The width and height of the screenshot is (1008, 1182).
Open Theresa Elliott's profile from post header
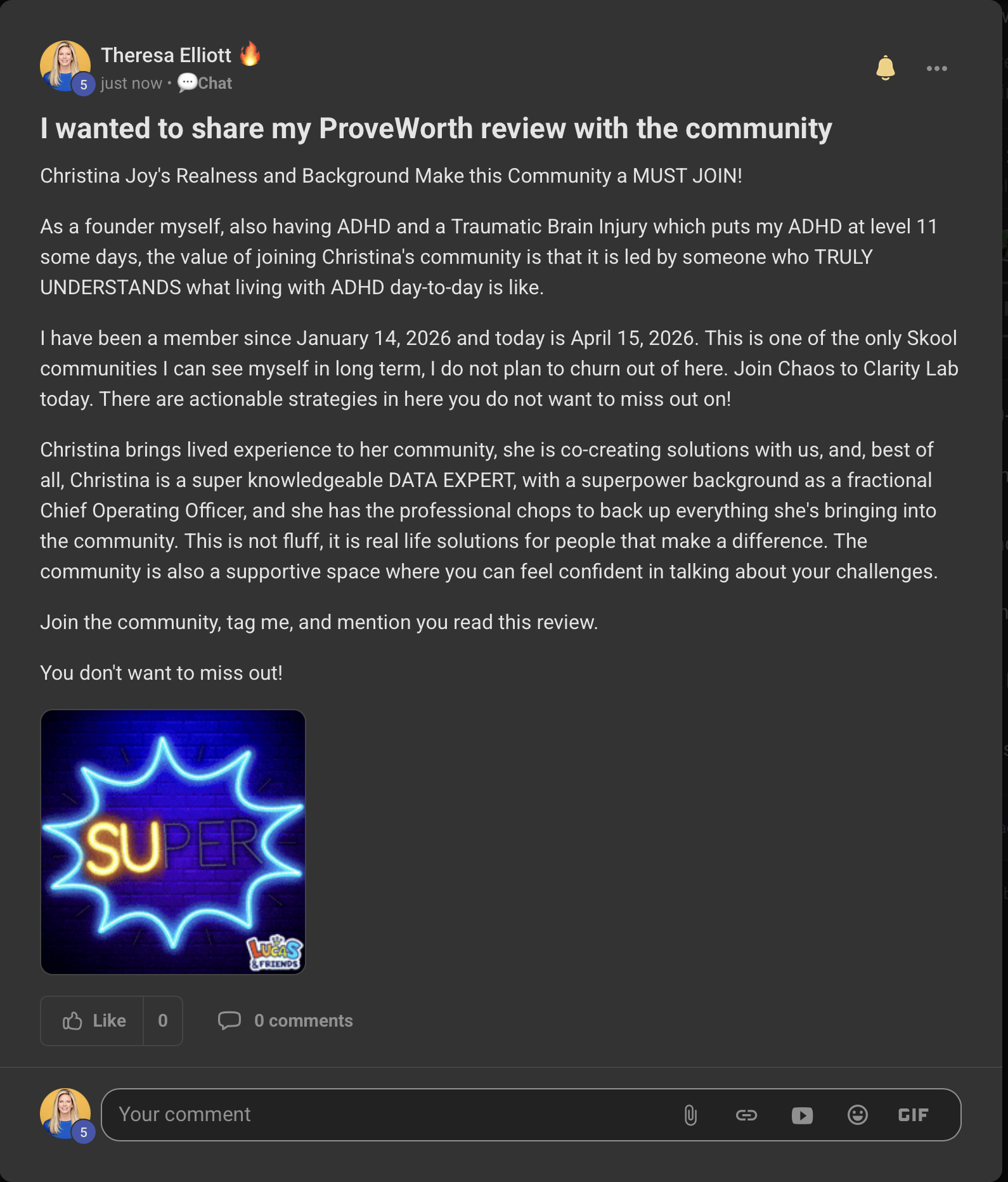166,56
